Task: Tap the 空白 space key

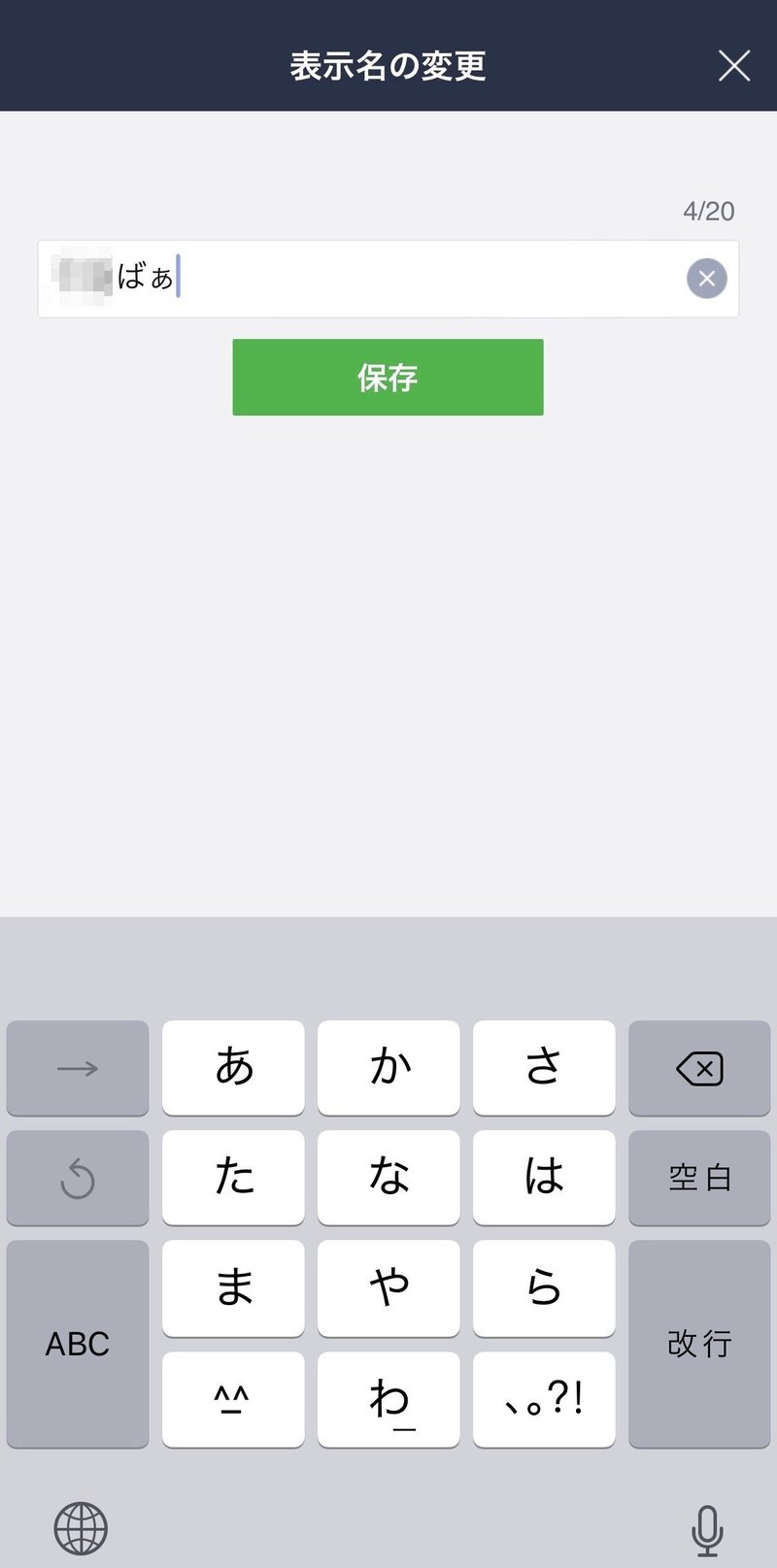Action: [x=699, y=1178]
